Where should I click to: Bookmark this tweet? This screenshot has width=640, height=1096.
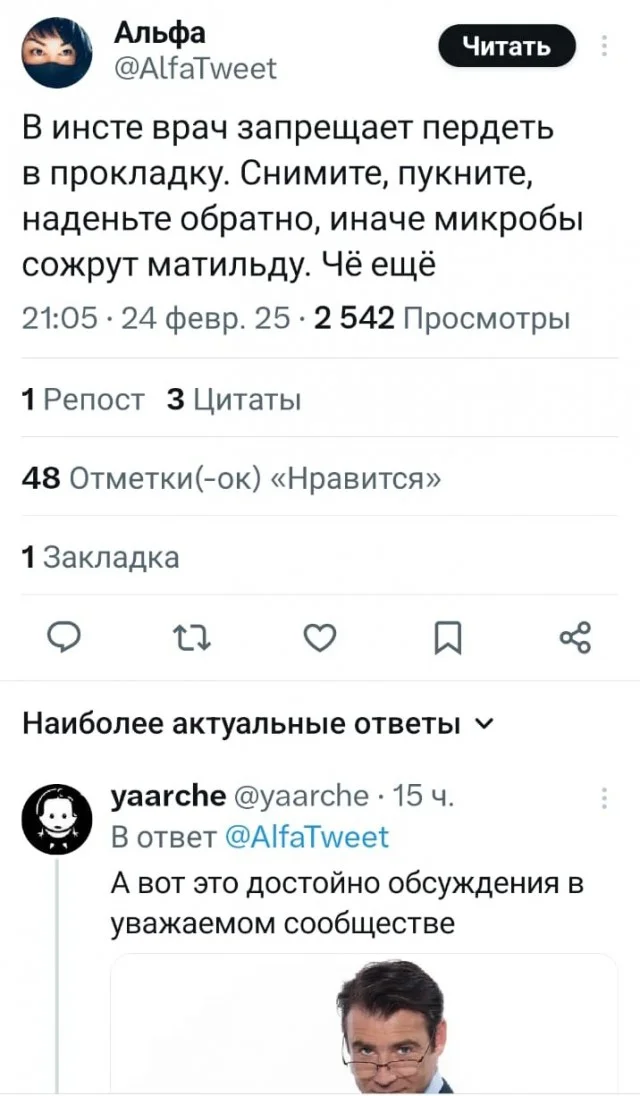coord(447,636)
